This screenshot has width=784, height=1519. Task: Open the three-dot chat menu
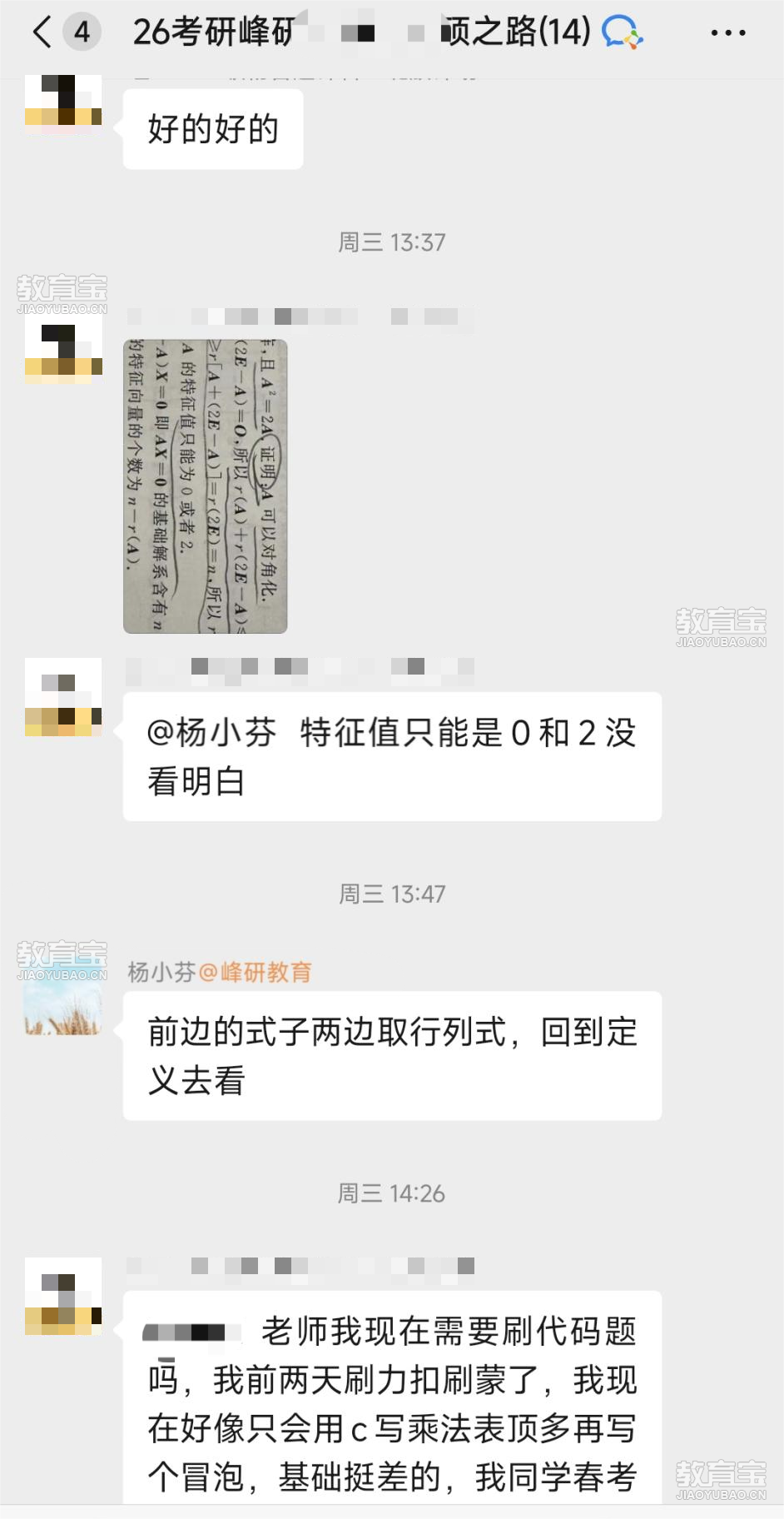(727, 33)
